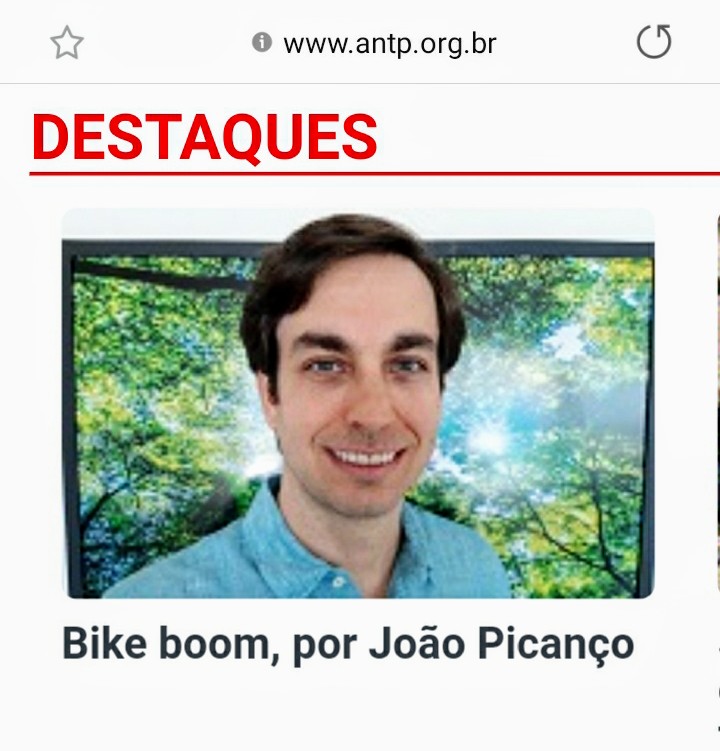Screen dimensions: 720x751
Task: Tap the address bar showing www.antp.org.br
Action: (x=390, y=44)
